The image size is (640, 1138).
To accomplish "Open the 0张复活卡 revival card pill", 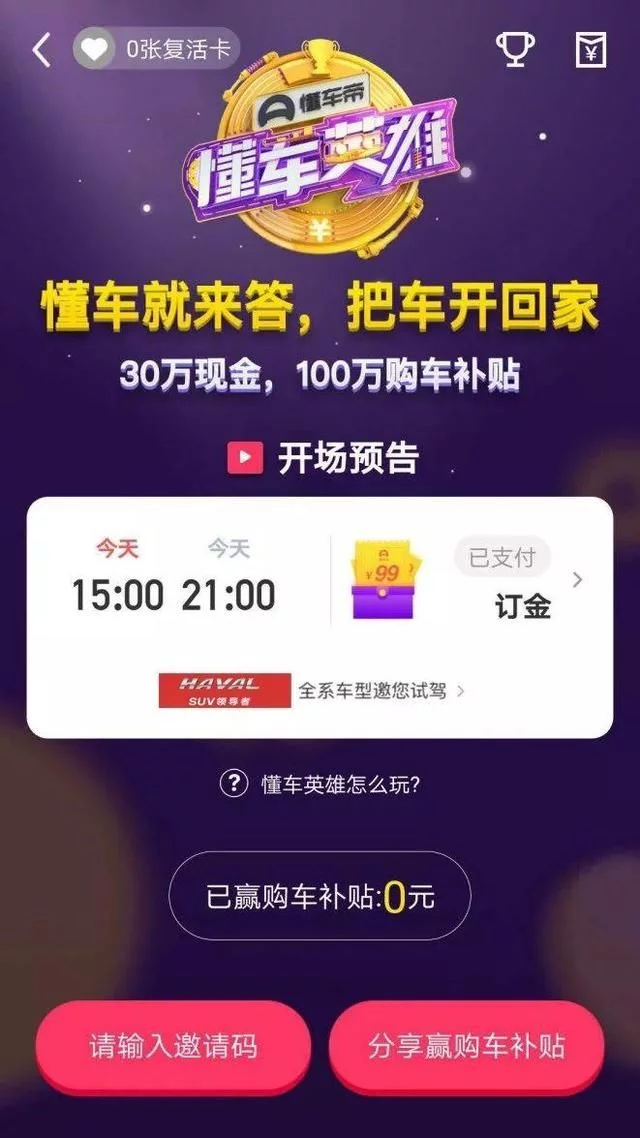I will coord(156,49).
